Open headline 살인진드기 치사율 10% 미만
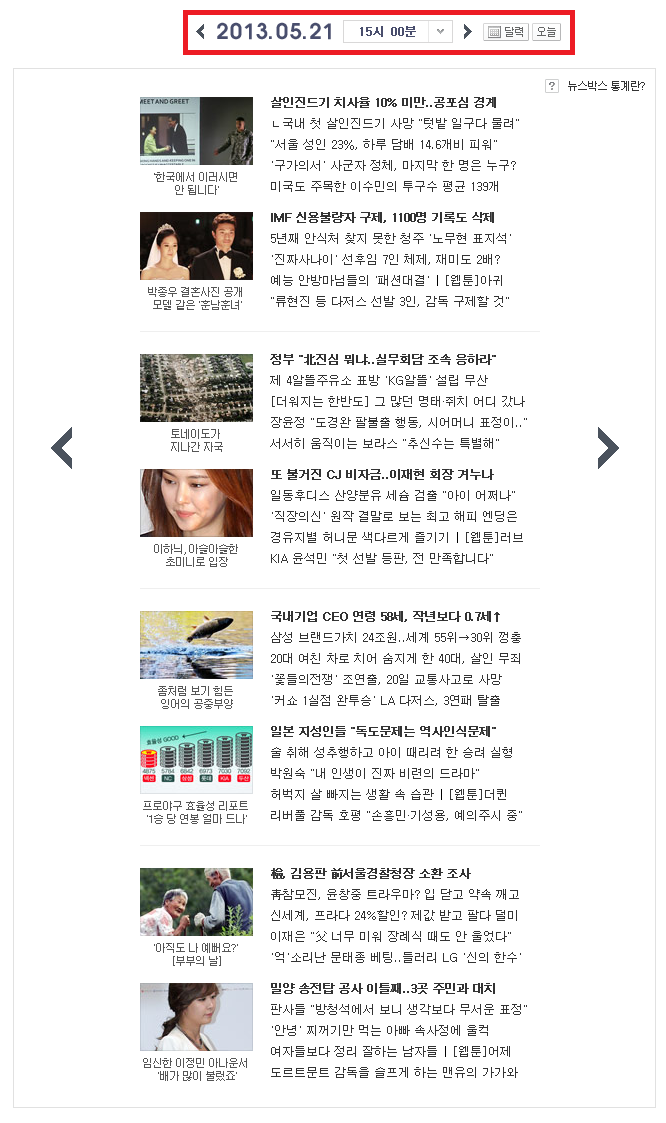The image size is (666, 1123). pyautogui.click(x=383, y=102)
